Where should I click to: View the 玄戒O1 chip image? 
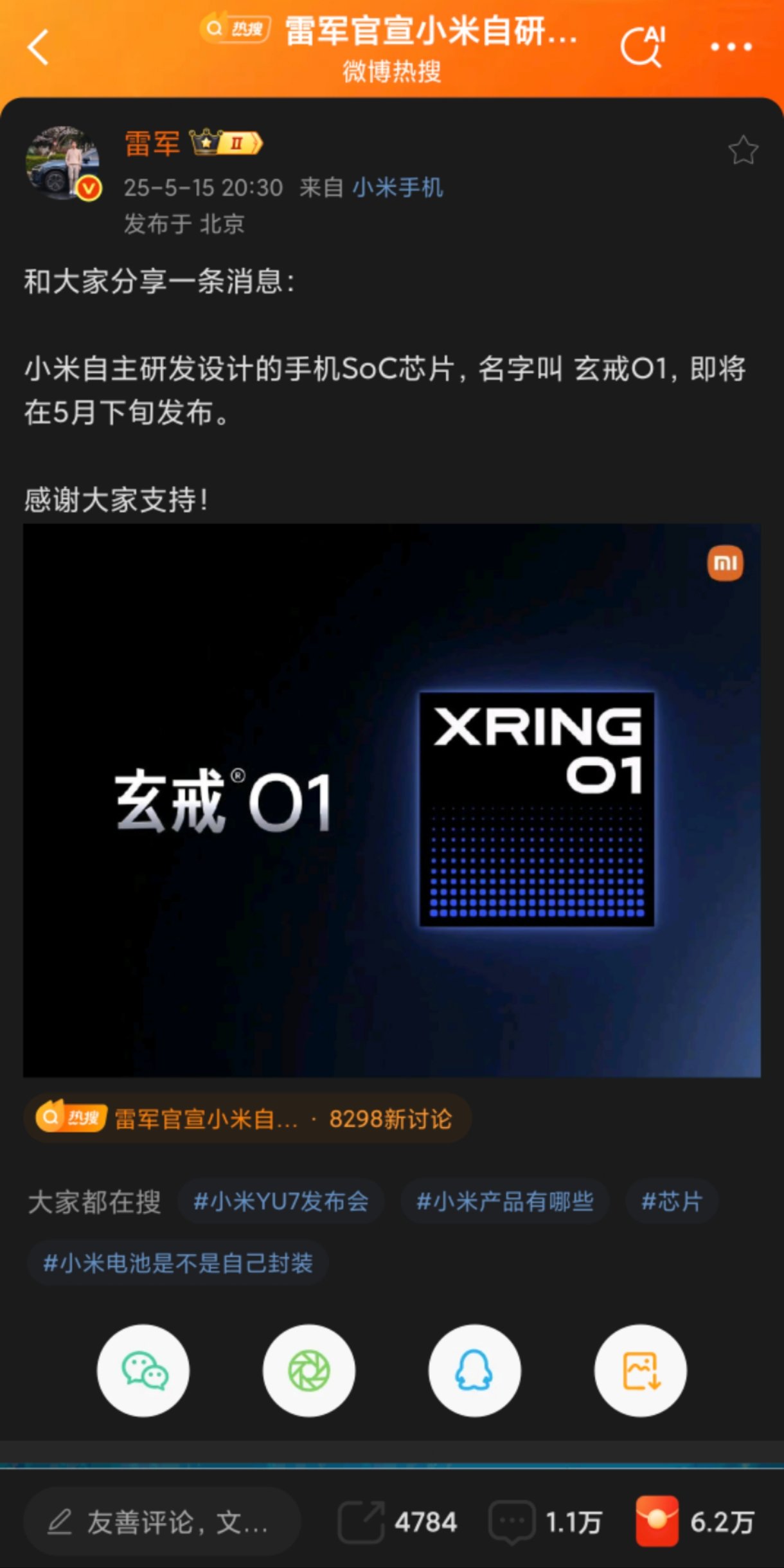(392, 800)
